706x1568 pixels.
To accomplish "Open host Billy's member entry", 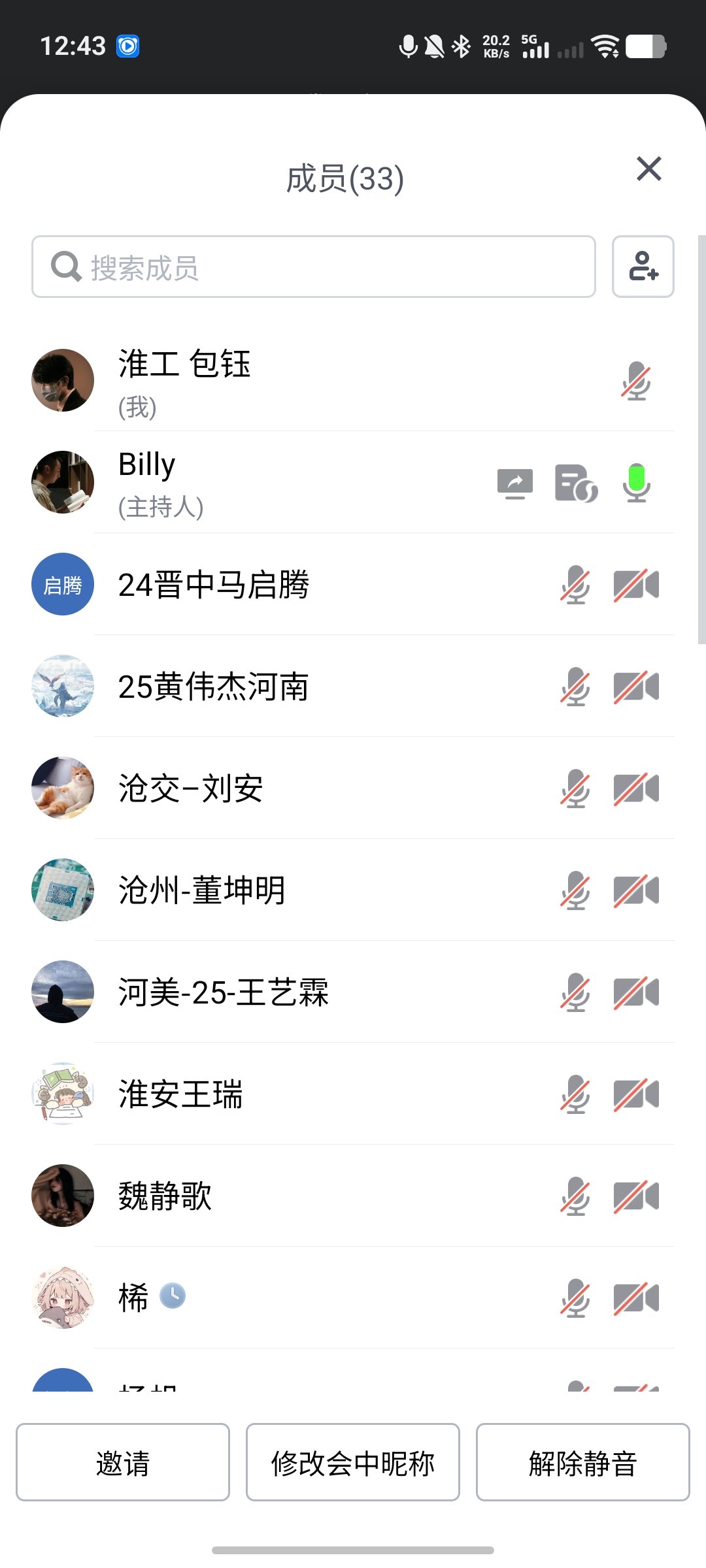I will click(261, 482).
